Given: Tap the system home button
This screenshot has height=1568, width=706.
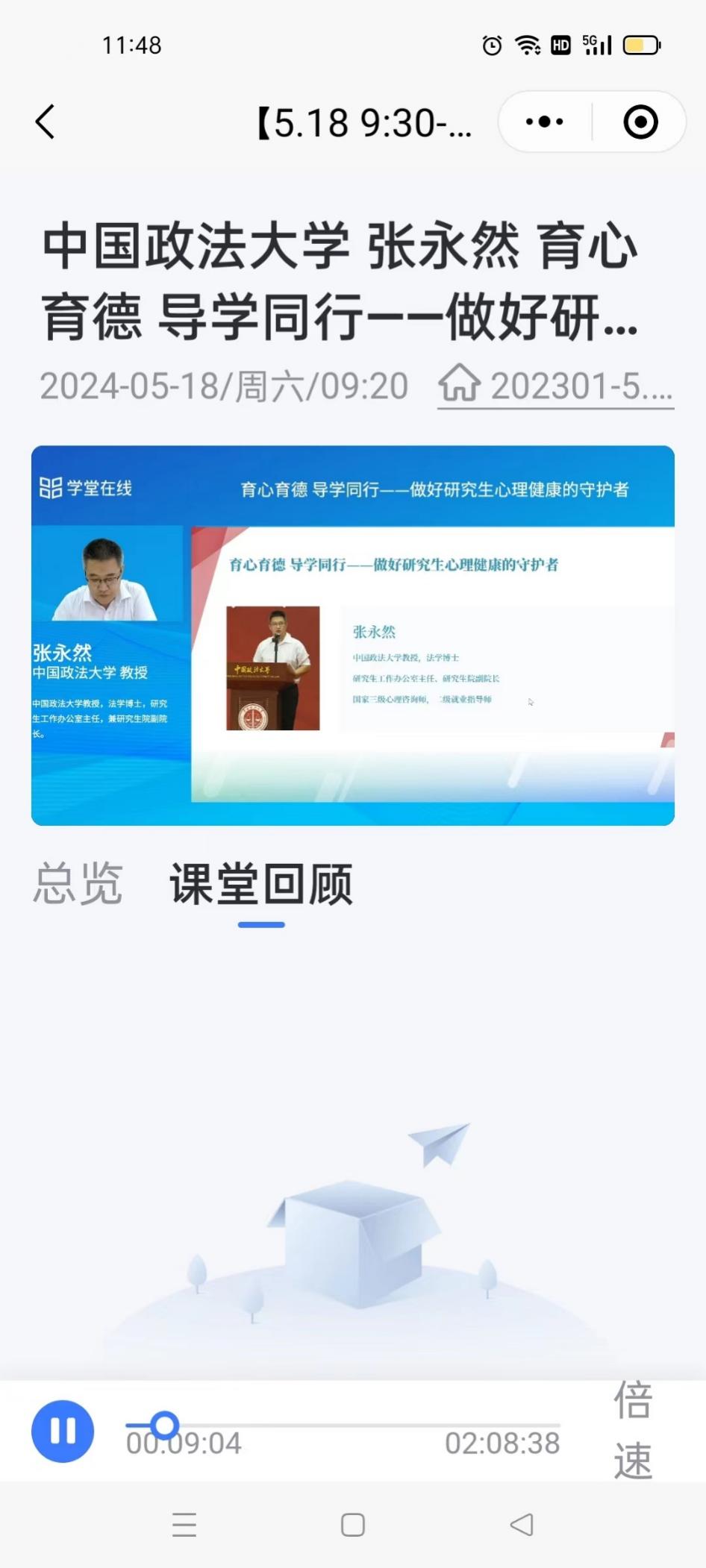Looking at the screenshot, I should point(353,1525).
